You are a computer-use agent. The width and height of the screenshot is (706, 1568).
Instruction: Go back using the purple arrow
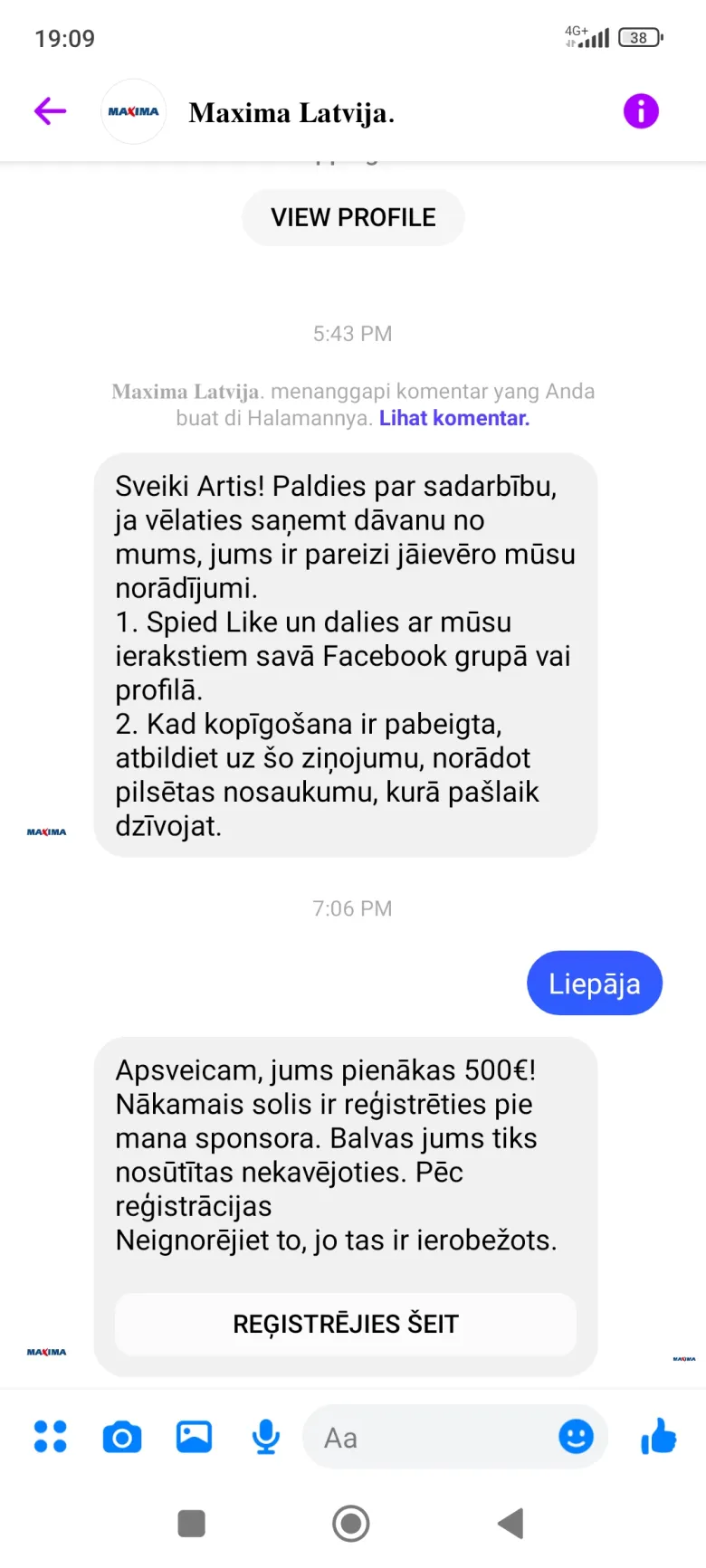tap(51, 111)
